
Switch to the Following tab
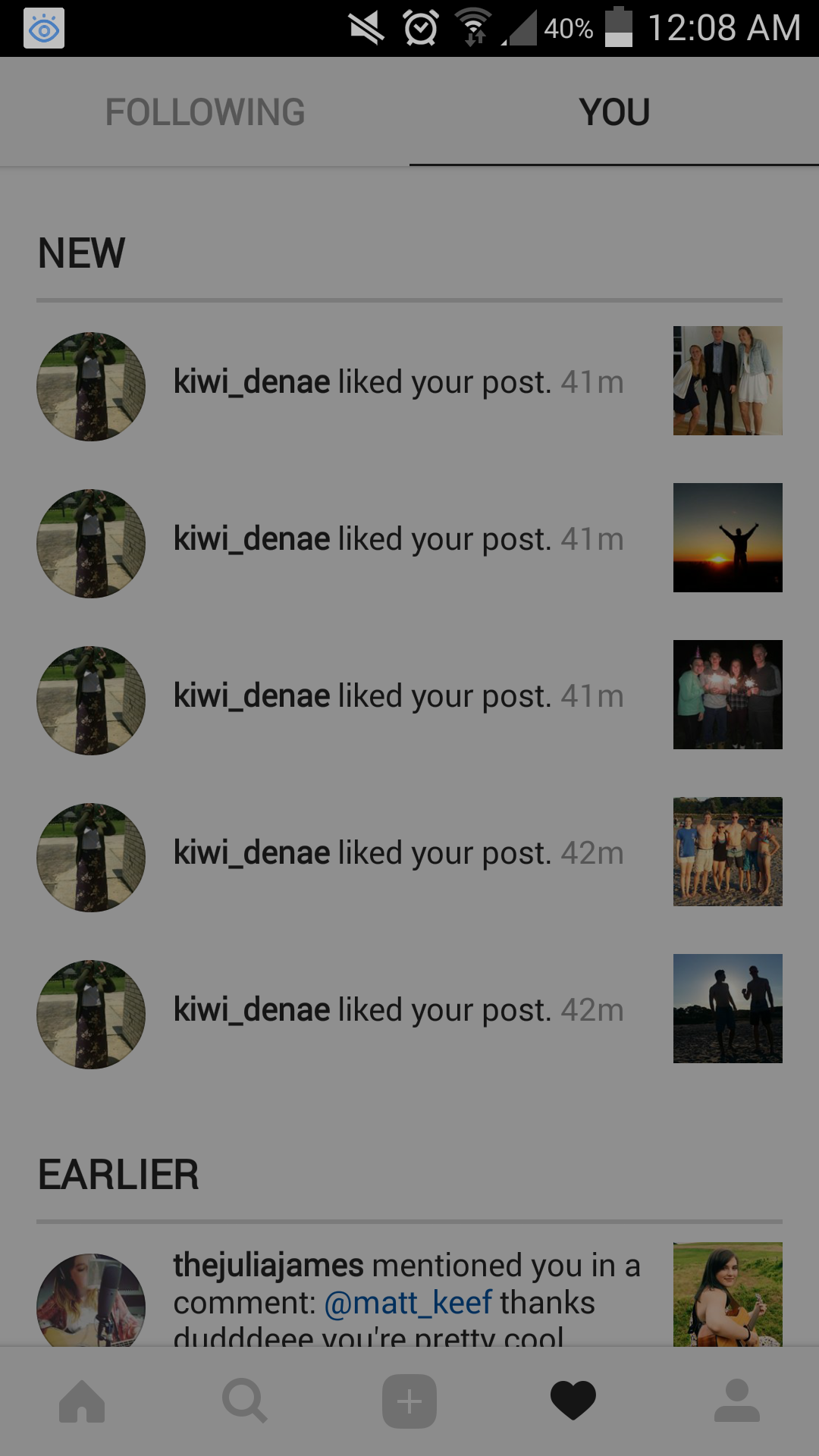[x=205, y=112]
